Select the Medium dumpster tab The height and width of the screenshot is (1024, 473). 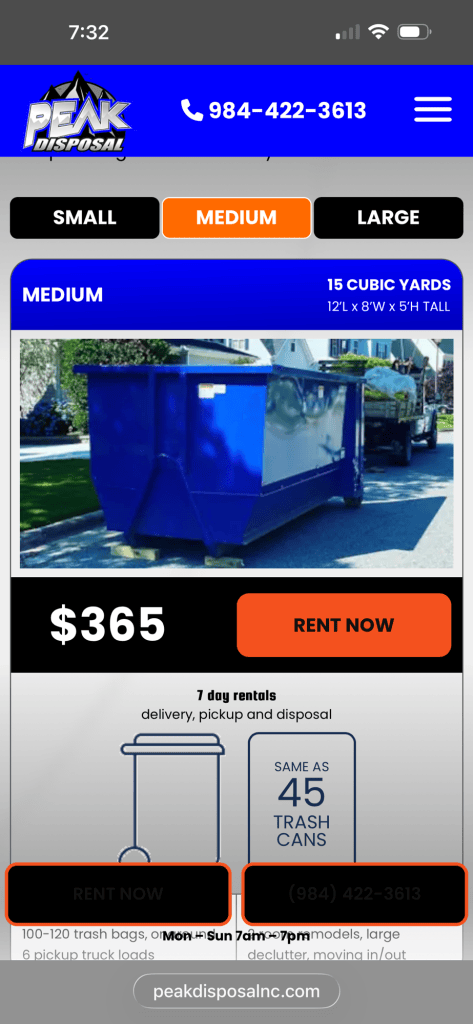pyautogui.click(x=236, y=217)
